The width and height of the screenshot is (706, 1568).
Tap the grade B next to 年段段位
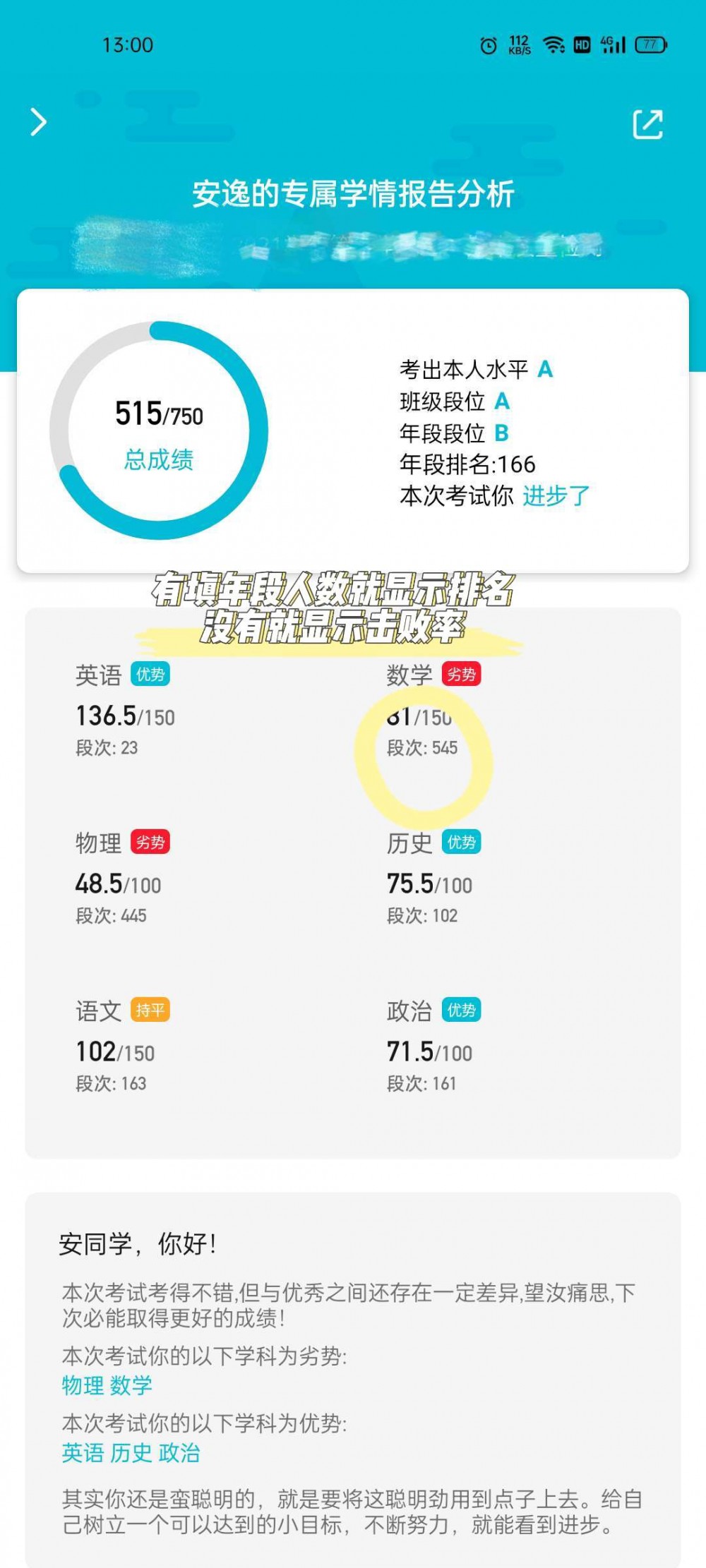pos(503,434)
